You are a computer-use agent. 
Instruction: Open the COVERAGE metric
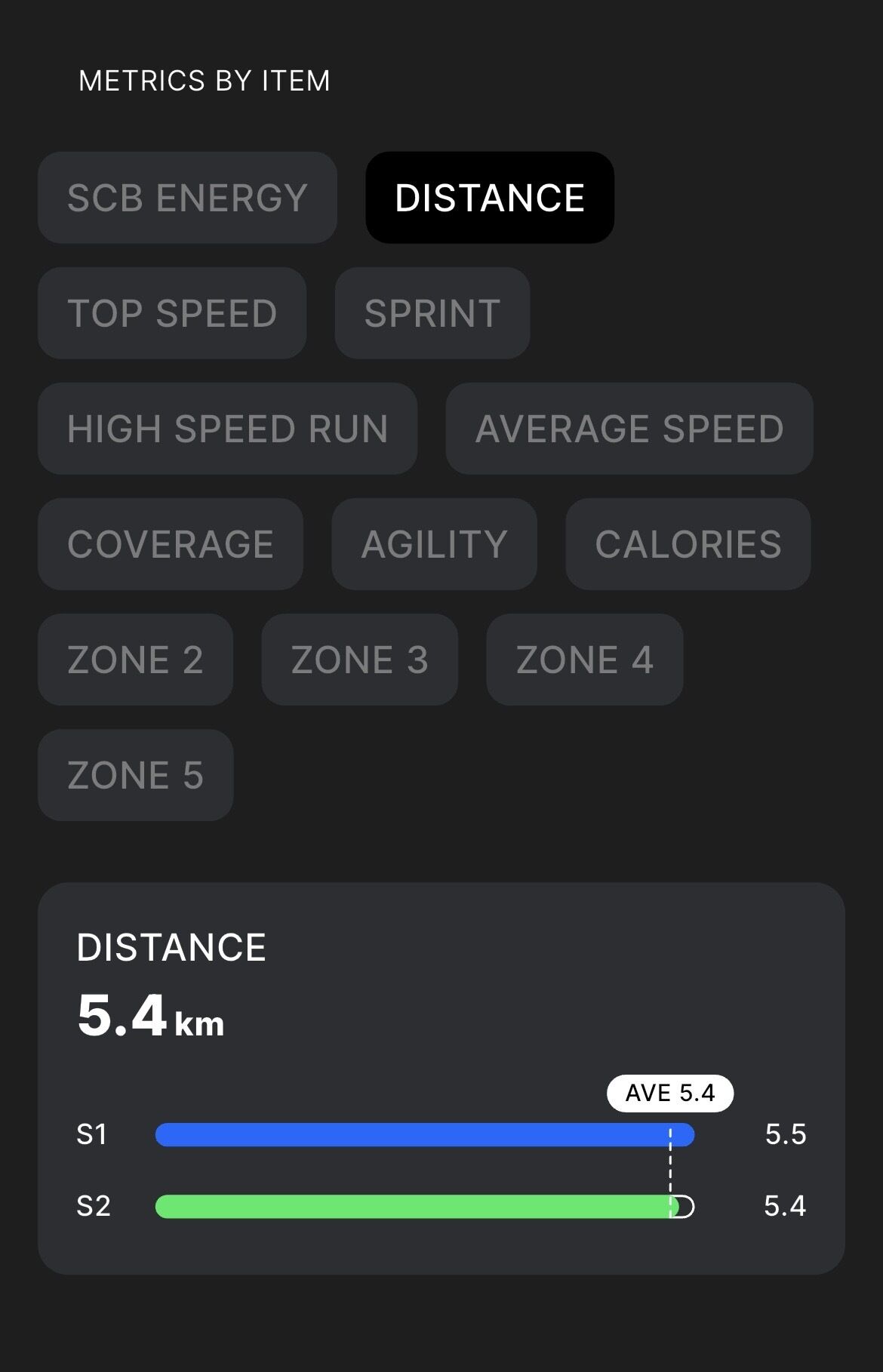171,544
